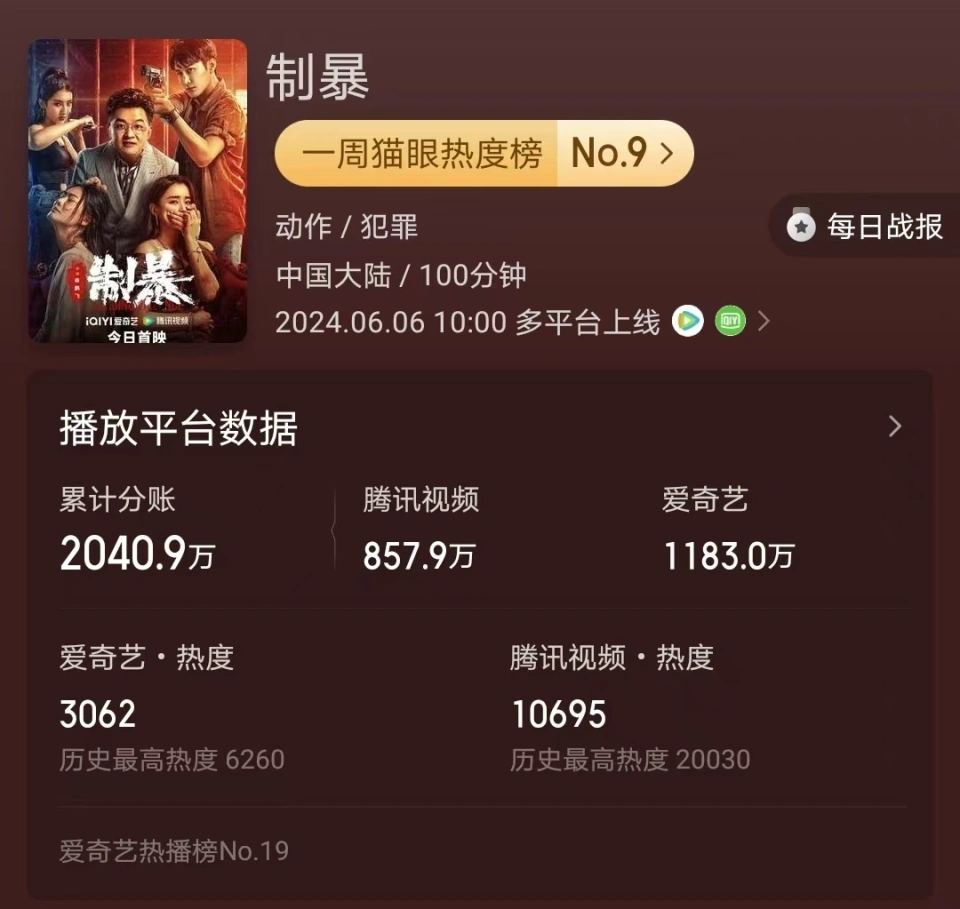View the 制暴 movie poster
Image resolution: width=960 pixels, height=909 pixels.
pyautogui.click(x=138, y=191)
